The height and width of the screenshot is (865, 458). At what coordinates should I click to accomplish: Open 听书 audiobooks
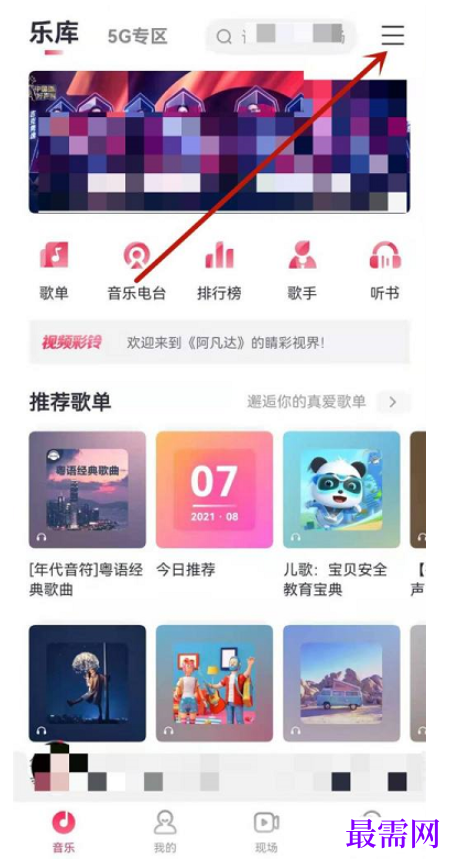(x=385, y=271)
